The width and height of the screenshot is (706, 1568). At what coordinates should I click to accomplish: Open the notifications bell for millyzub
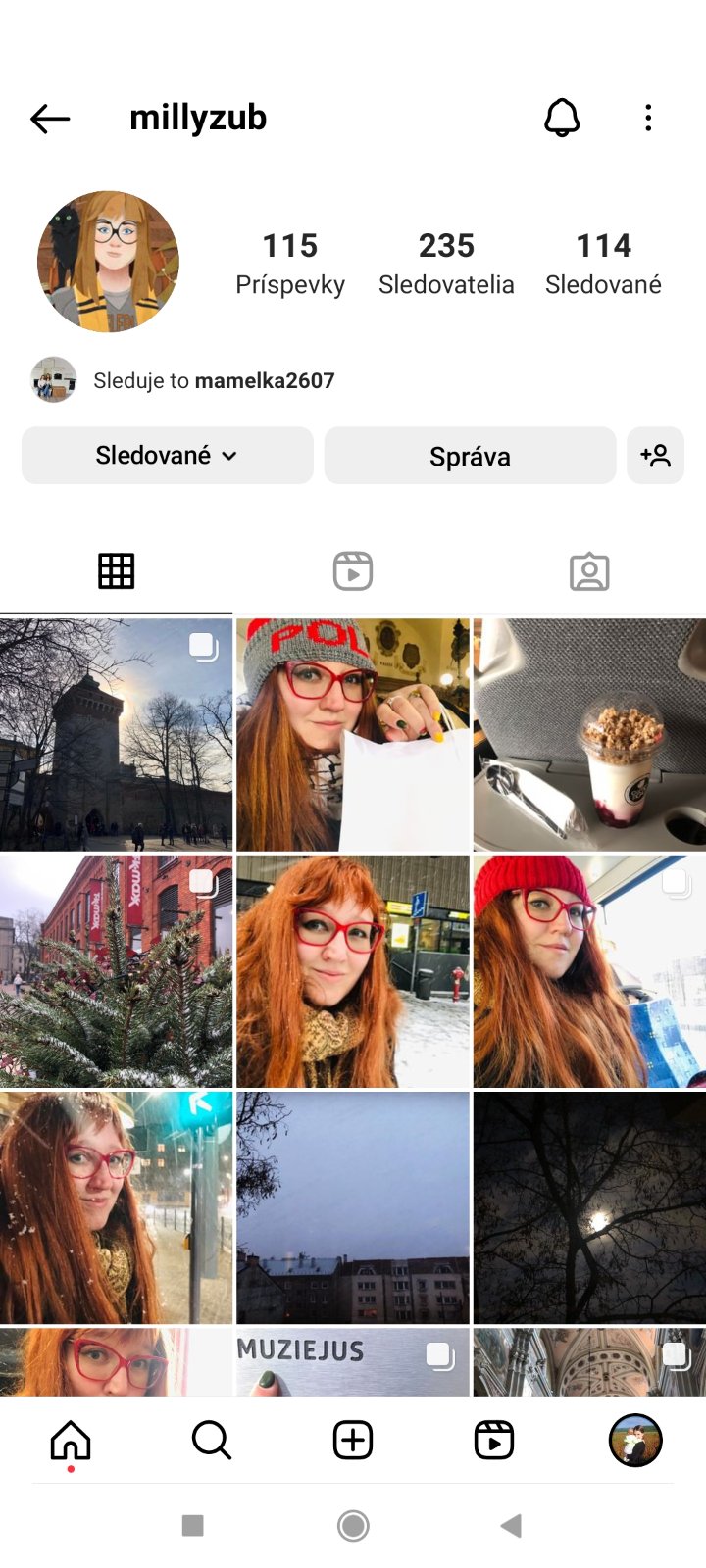click(562, 118)
